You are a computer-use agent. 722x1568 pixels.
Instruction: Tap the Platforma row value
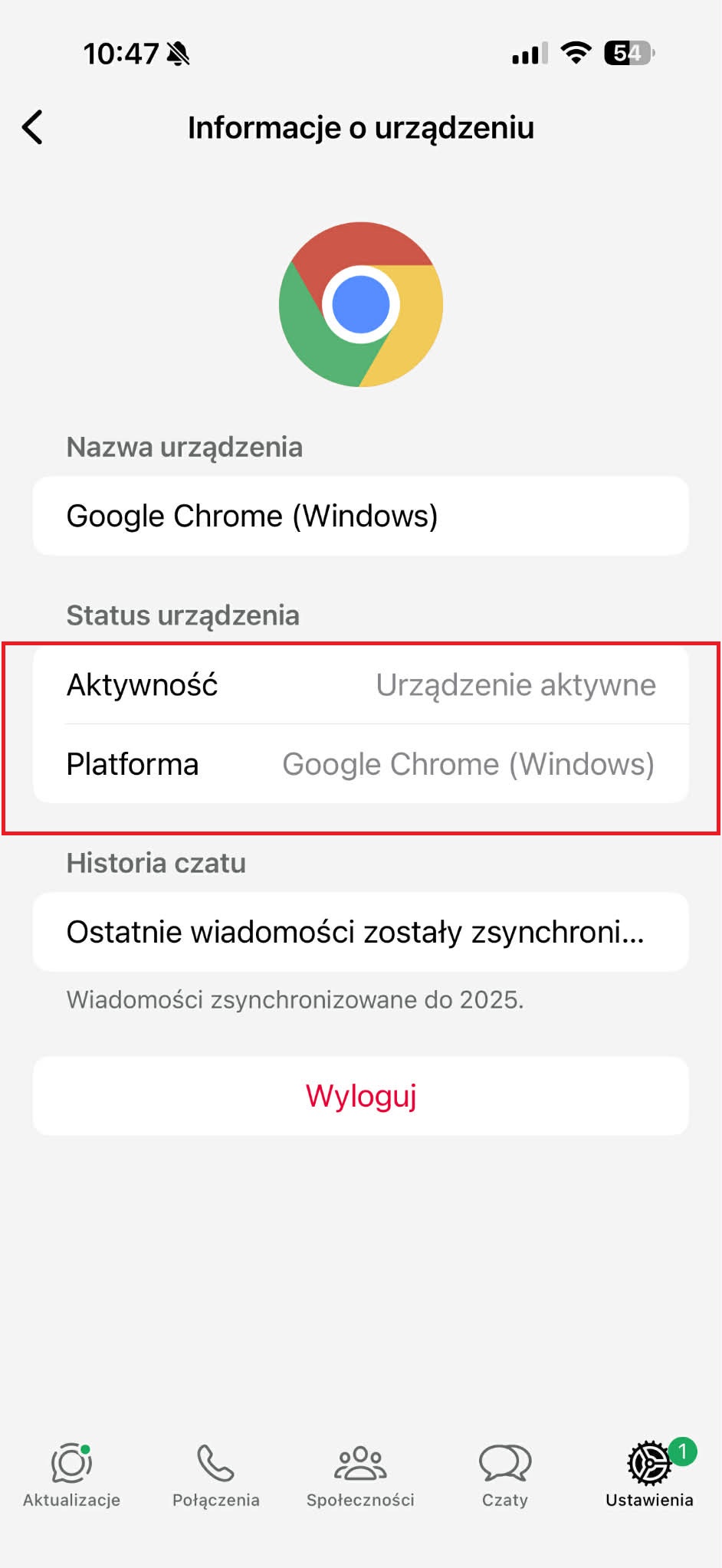(468, 763)
